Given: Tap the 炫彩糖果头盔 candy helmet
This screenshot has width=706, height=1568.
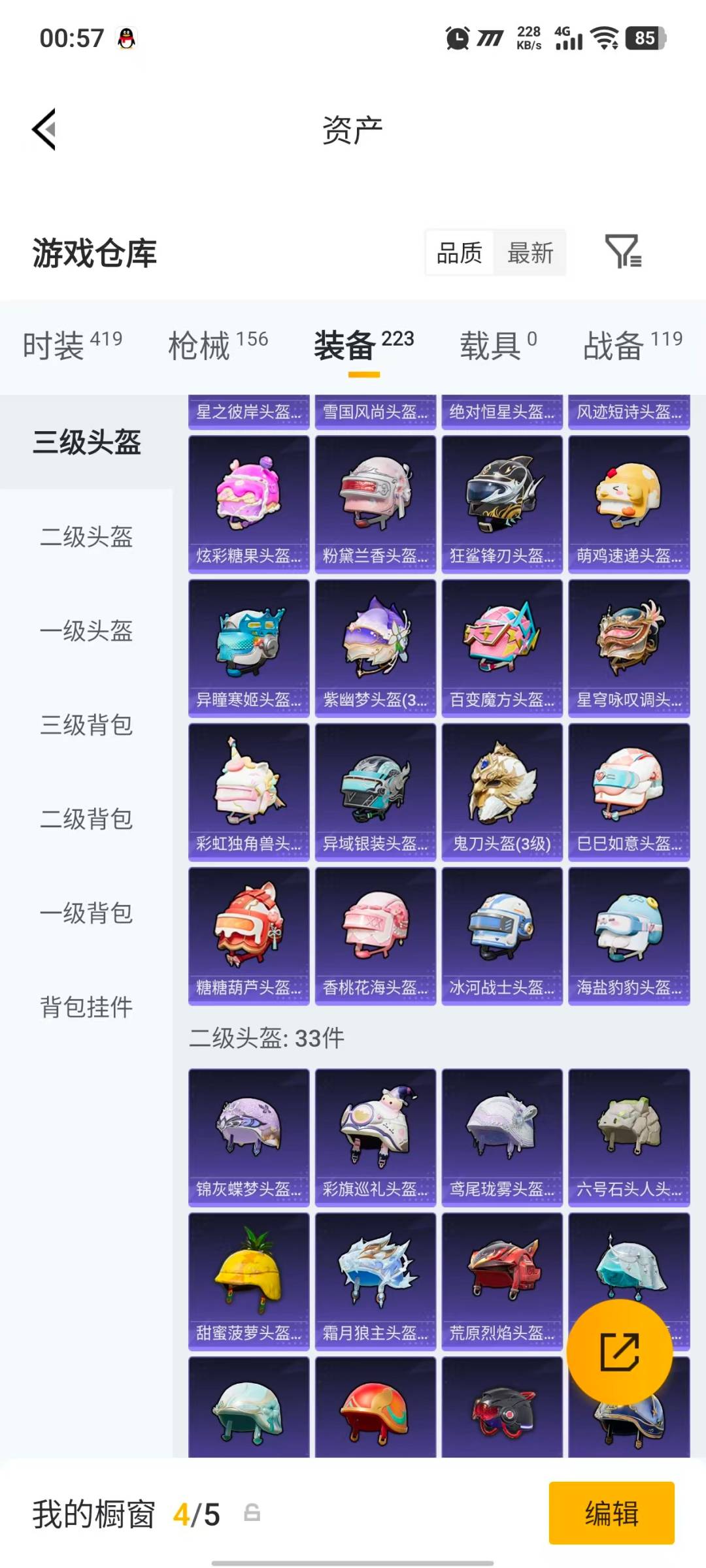Looking at the screenshot, I should click(249, 500).
